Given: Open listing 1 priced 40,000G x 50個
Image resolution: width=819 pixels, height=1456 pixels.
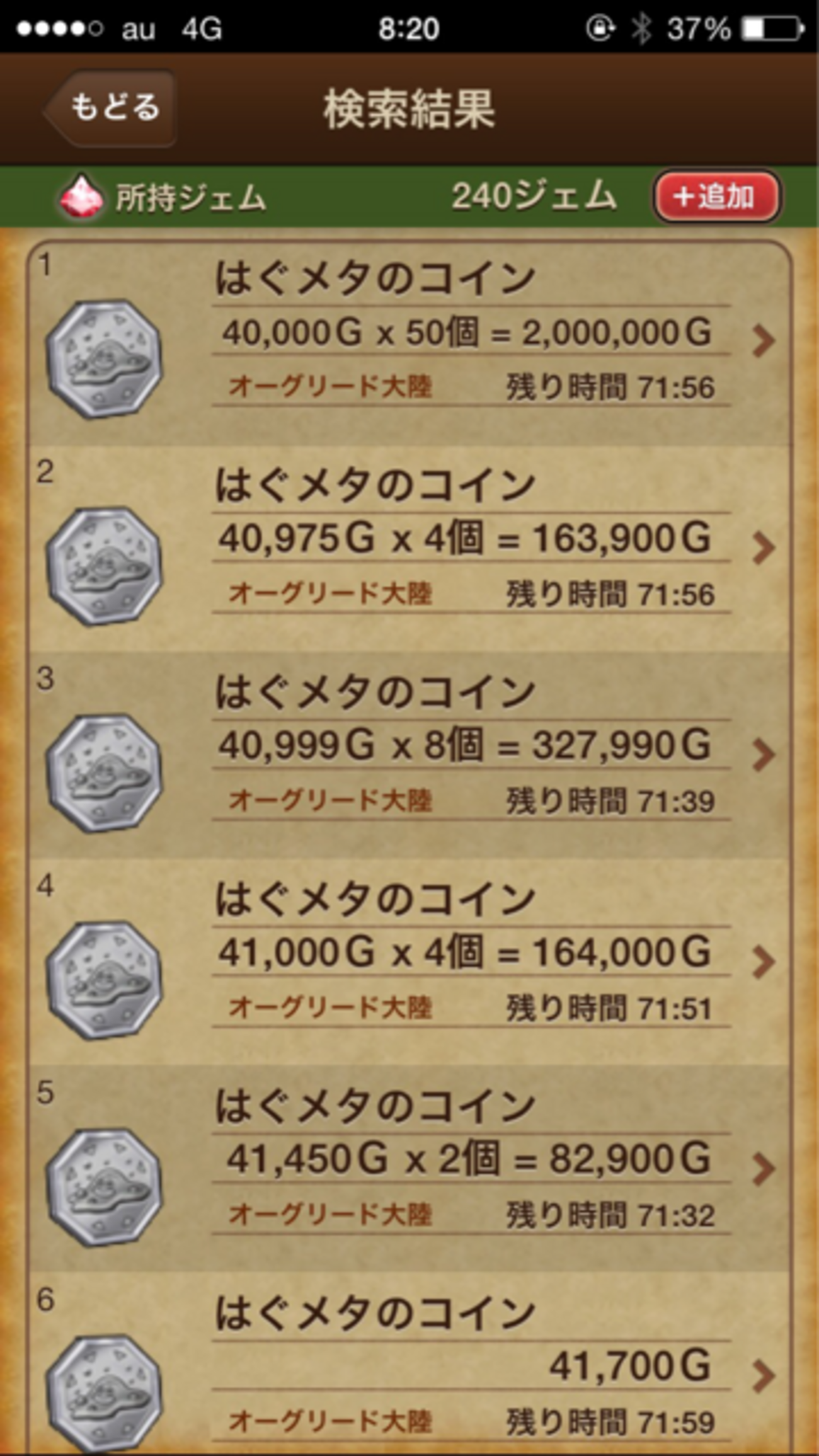Looking at the screenshot, I should pos(409,343).
